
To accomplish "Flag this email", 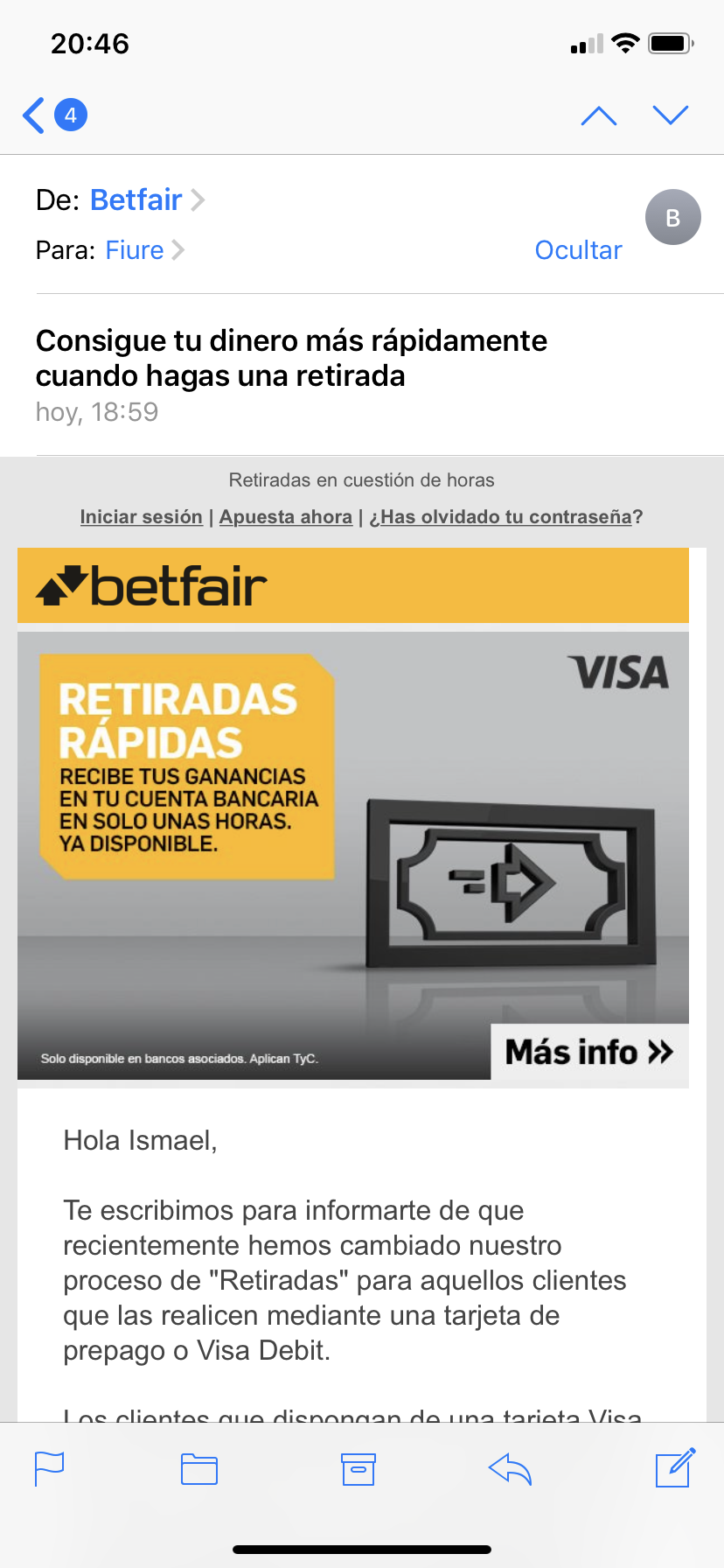I will click(49, 1468).
